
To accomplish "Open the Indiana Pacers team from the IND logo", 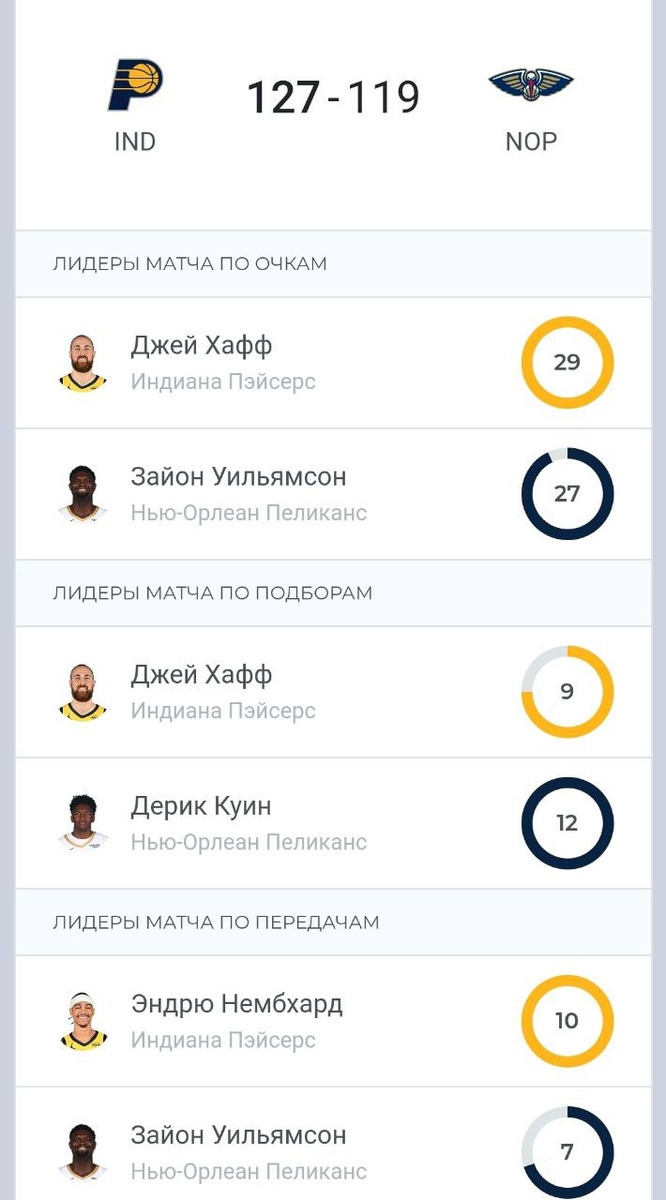I will [135, 86].
